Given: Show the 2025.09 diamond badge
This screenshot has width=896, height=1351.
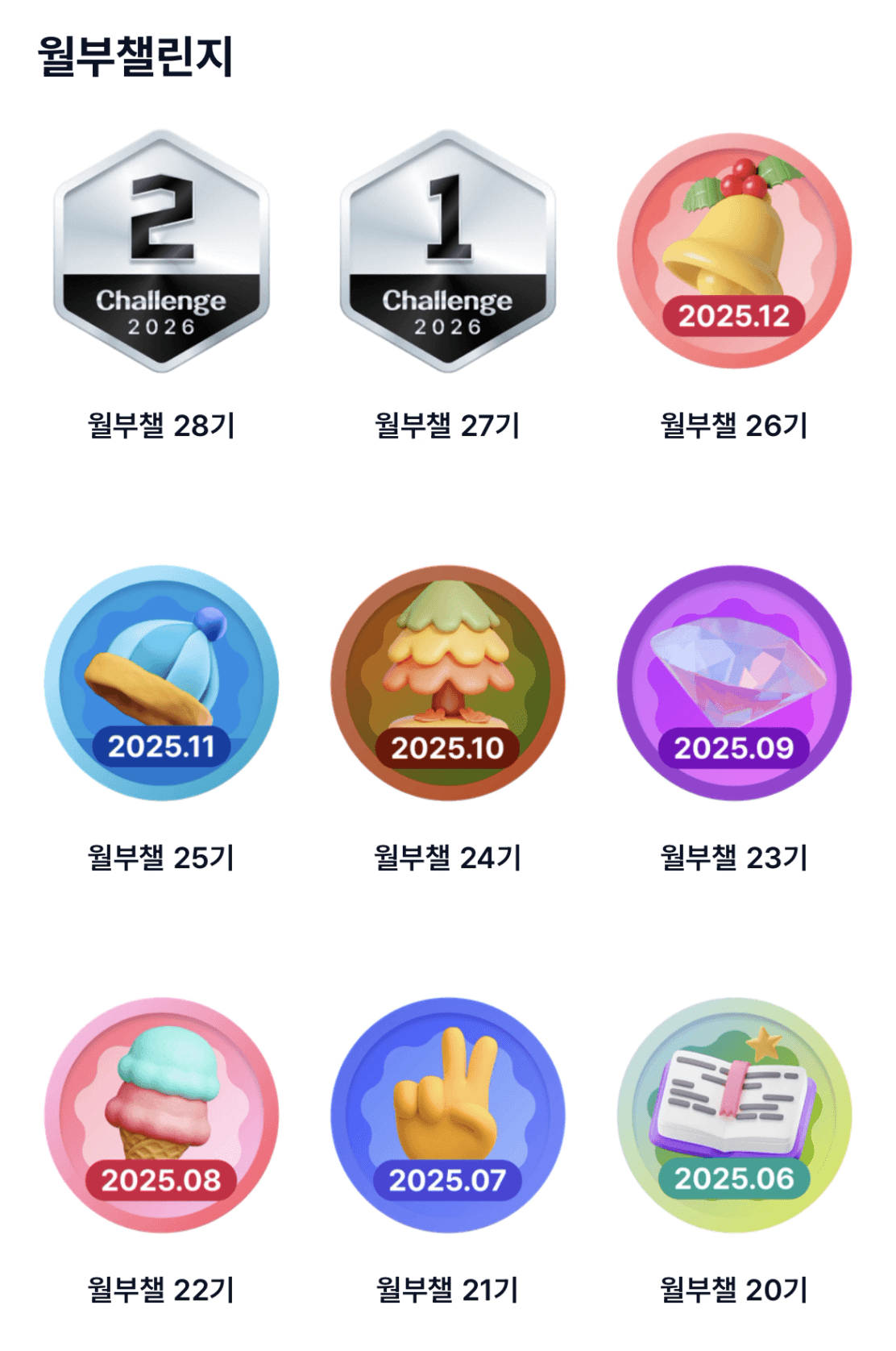Looking at the screenshot, I should click(734, 683).
